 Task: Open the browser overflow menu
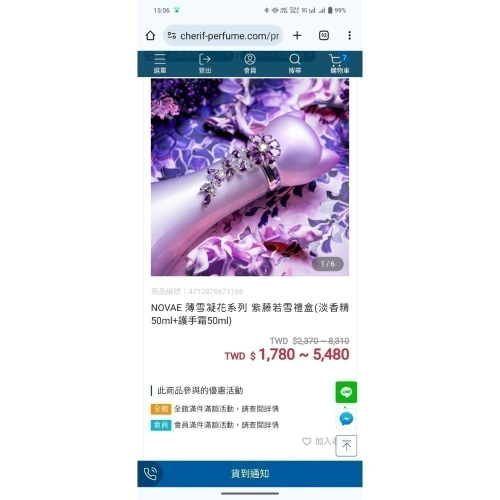[x=349, y=35]
